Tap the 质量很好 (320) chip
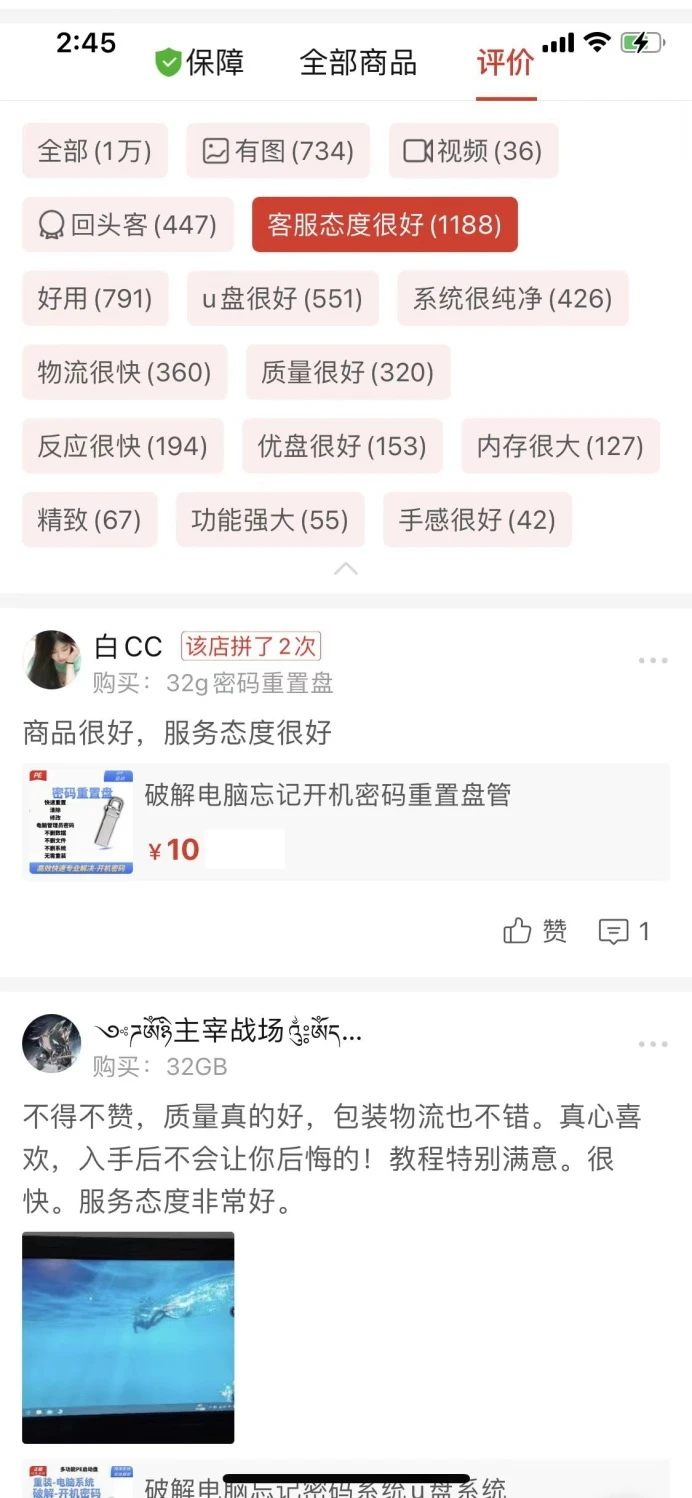The height and width of the screenshot is (1498, 692). coord(348,373)
